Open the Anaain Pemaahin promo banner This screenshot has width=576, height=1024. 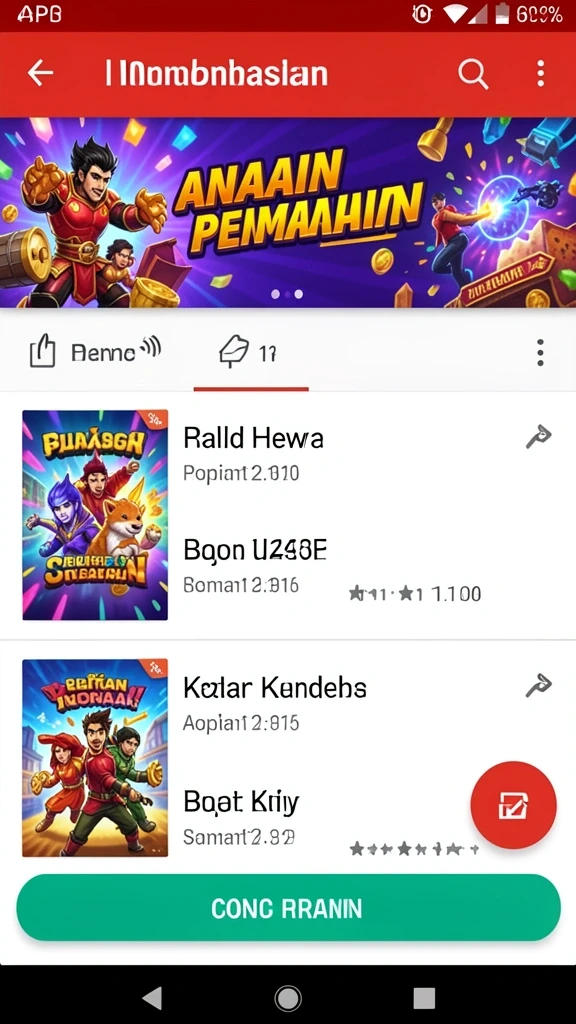288,212
